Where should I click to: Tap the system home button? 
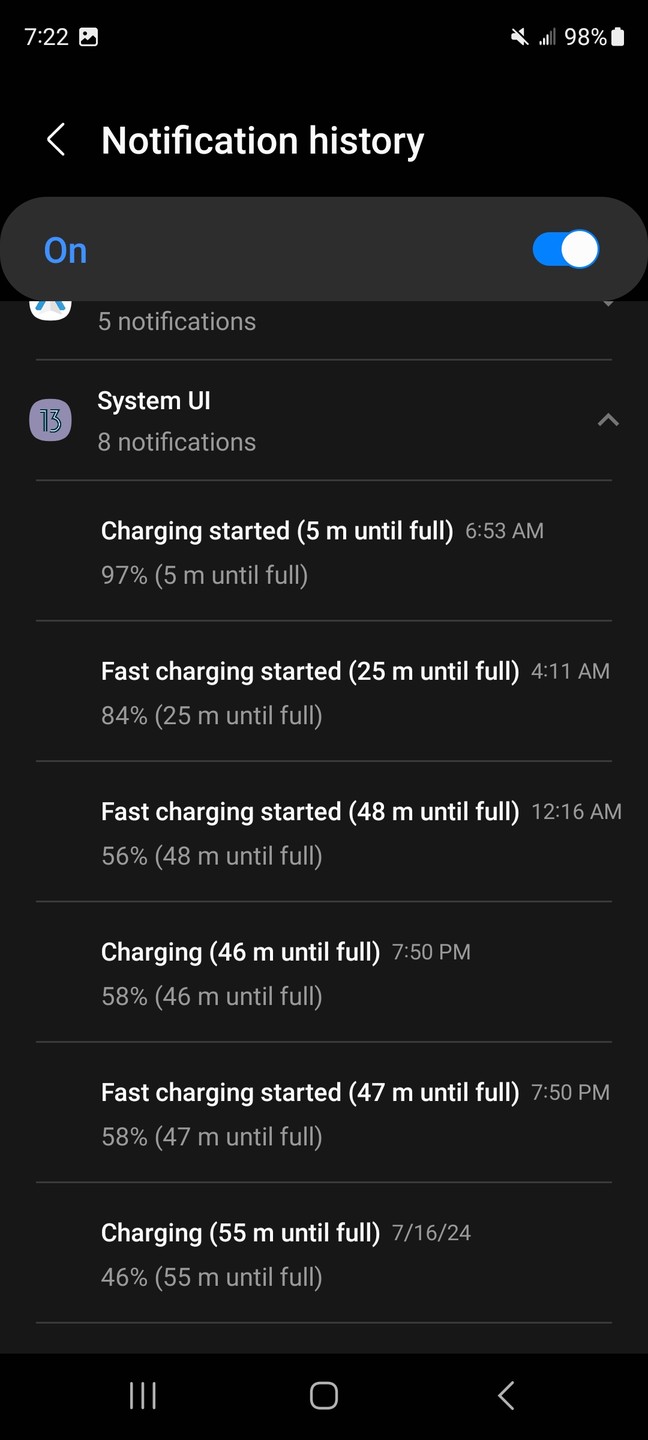click(x=323, y=1396)
